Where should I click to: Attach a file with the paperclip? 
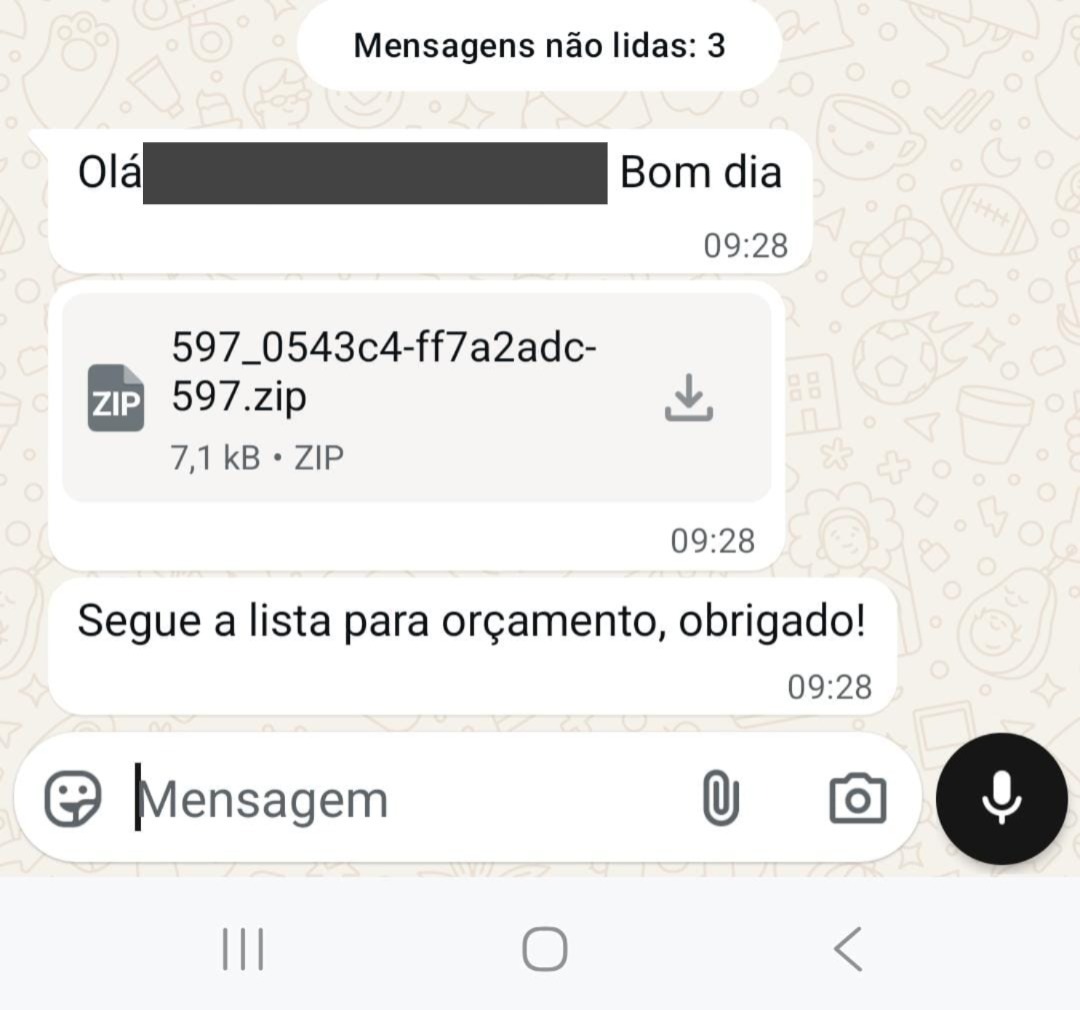(720, 799)
